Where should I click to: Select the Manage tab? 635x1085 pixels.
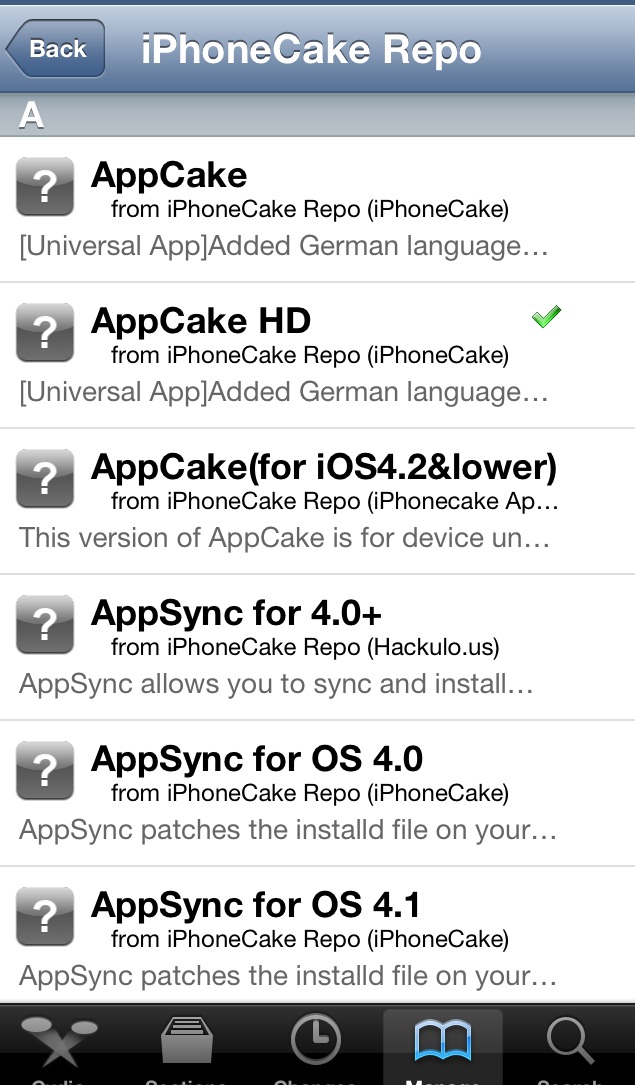click(x=443, y=1045)
